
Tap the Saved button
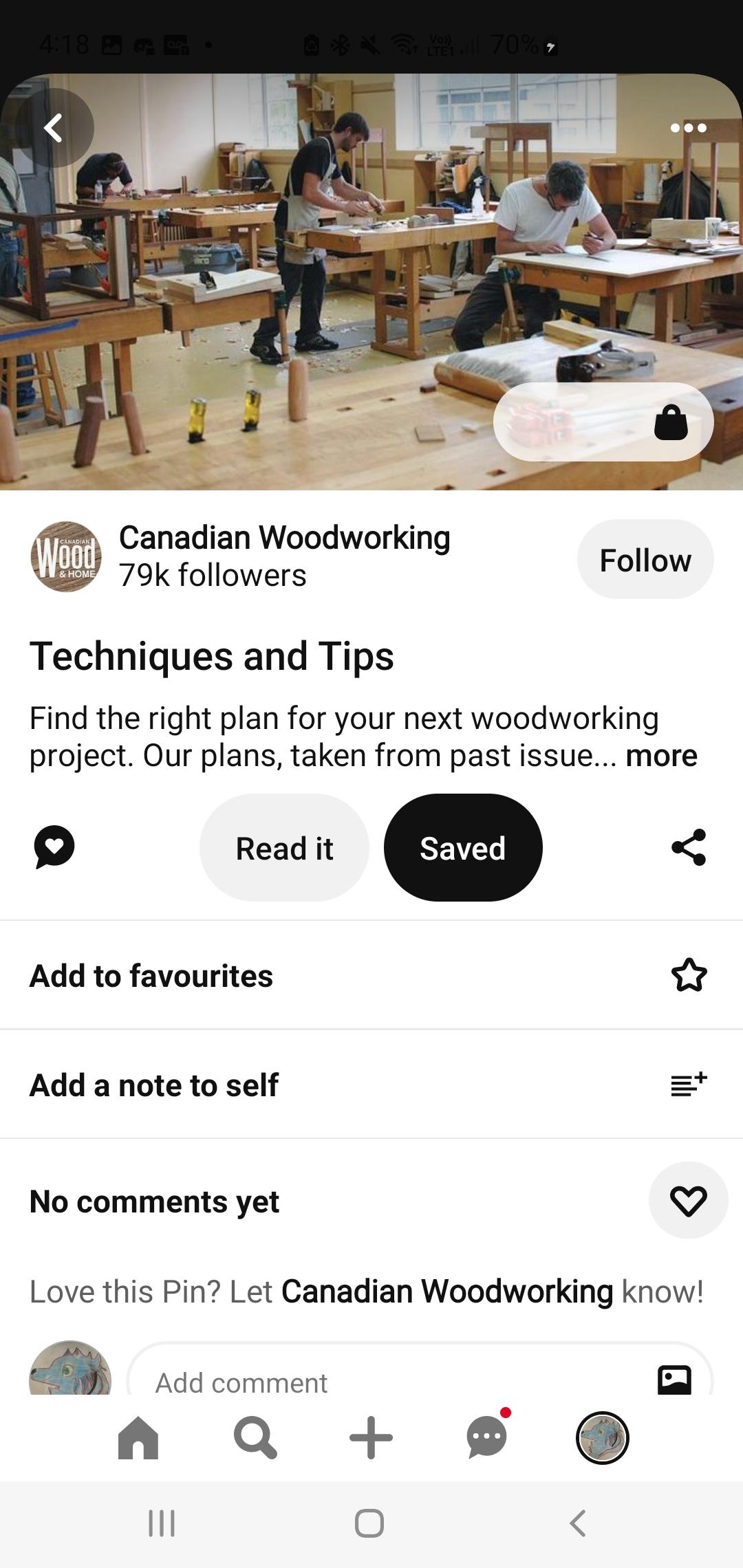463,848
